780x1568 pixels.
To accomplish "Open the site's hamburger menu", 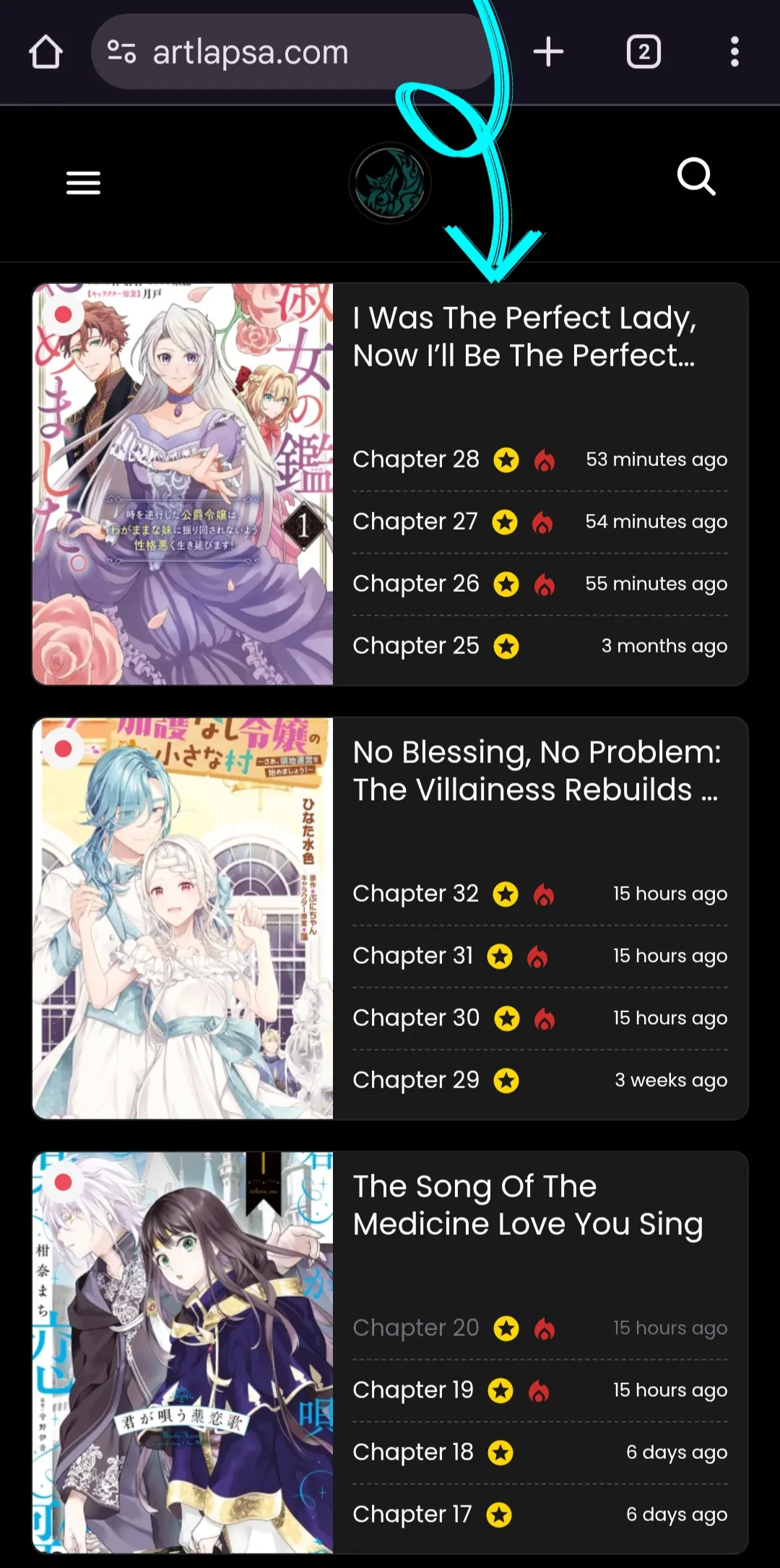I will pyautogui.click(x=83, y=183).
